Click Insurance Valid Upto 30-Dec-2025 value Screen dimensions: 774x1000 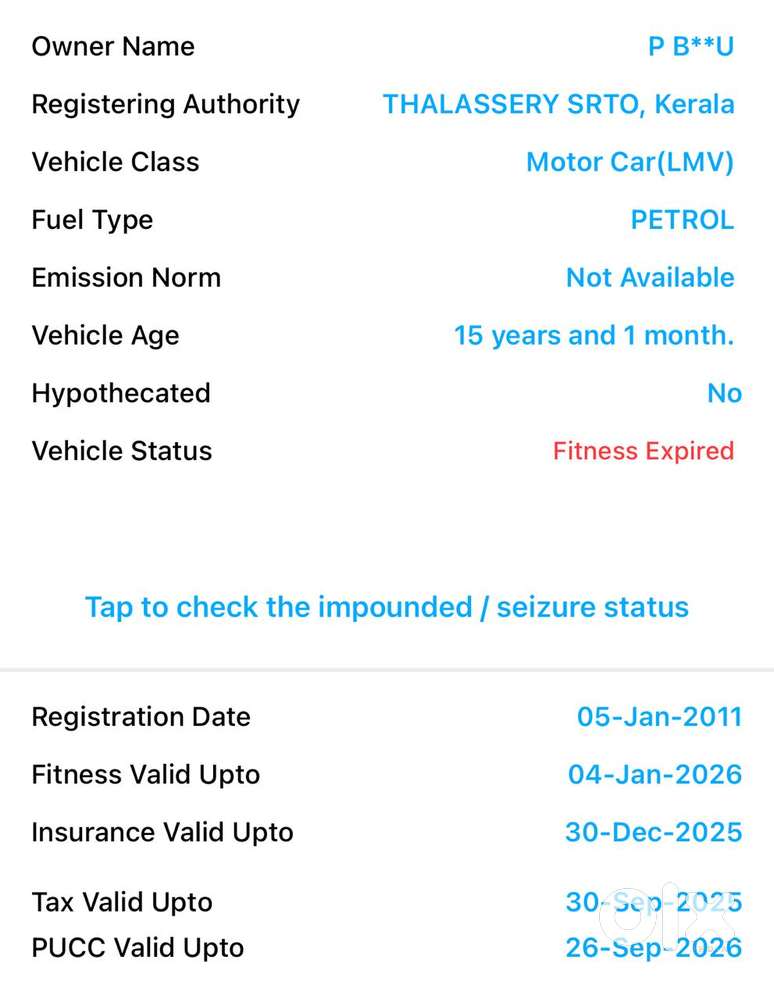tap(653, 832)
